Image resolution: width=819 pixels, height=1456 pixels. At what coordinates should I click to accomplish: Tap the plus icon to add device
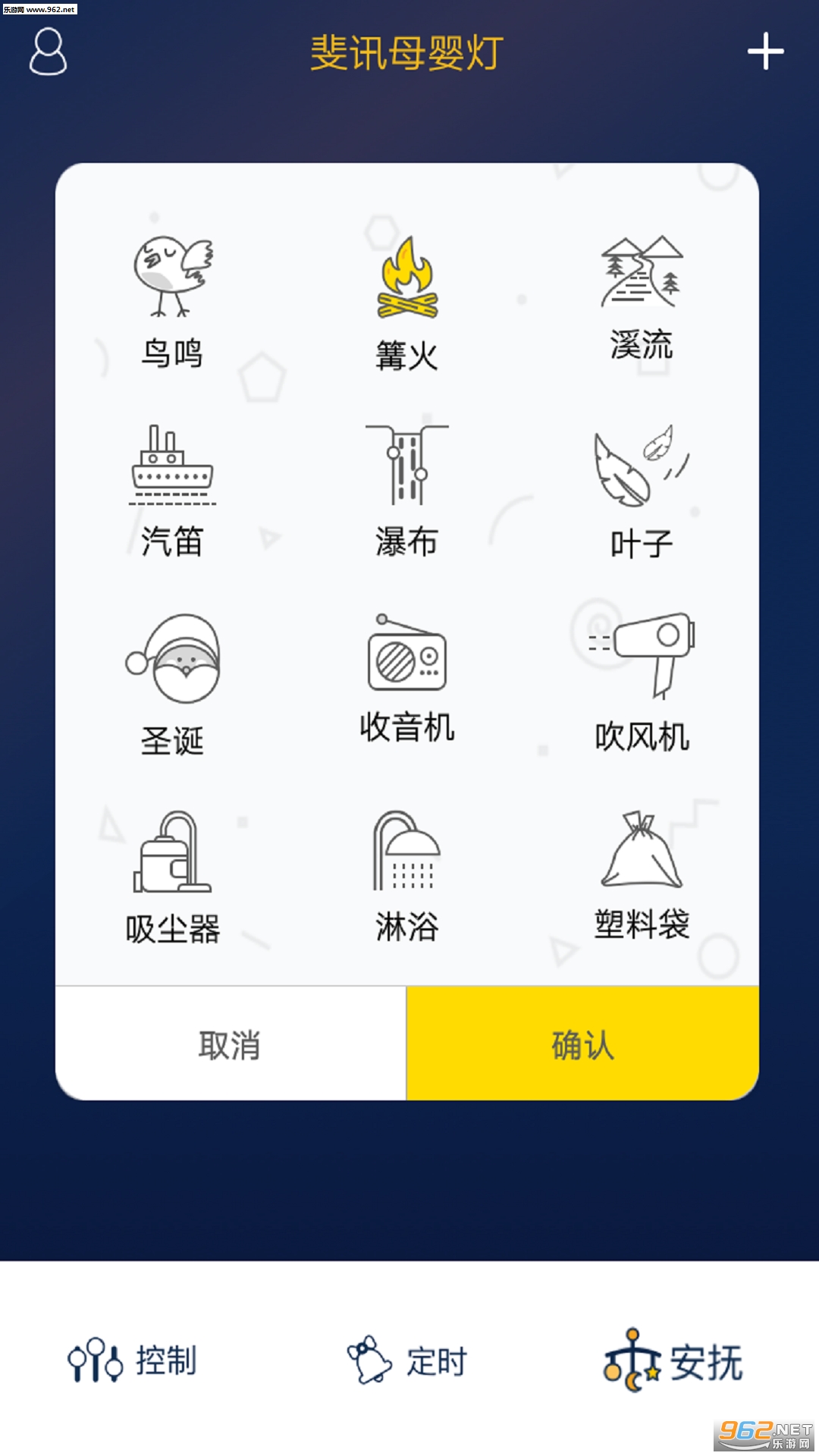click(765, 52)
